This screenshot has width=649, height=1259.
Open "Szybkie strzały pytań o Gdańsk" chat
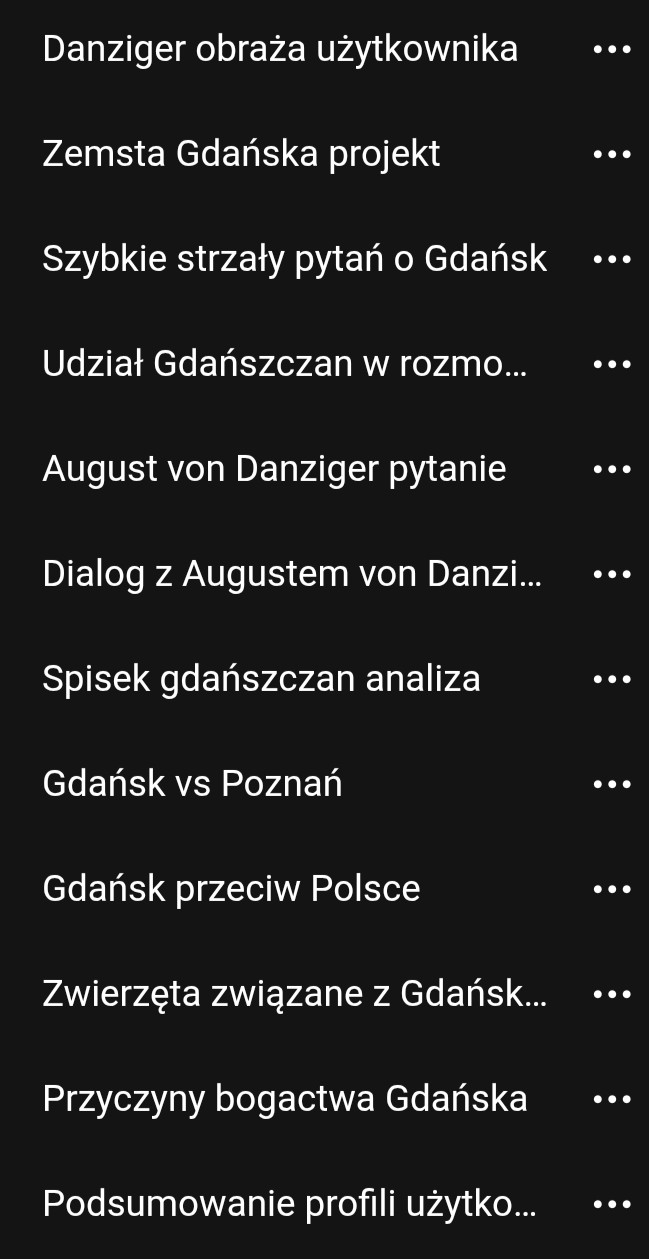[294, 259]
